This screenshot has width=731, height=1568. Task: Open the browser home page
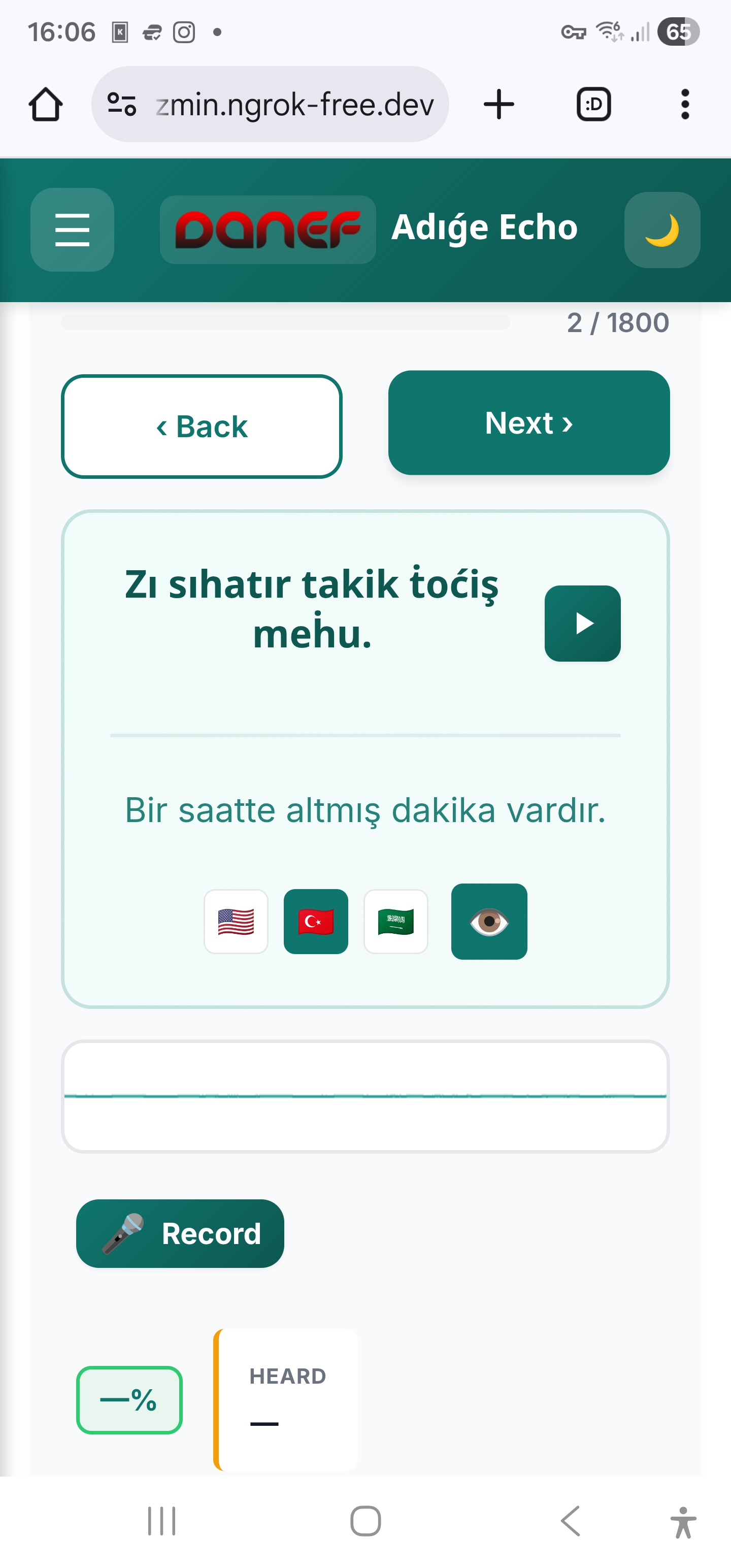click(x=46, y=104)
